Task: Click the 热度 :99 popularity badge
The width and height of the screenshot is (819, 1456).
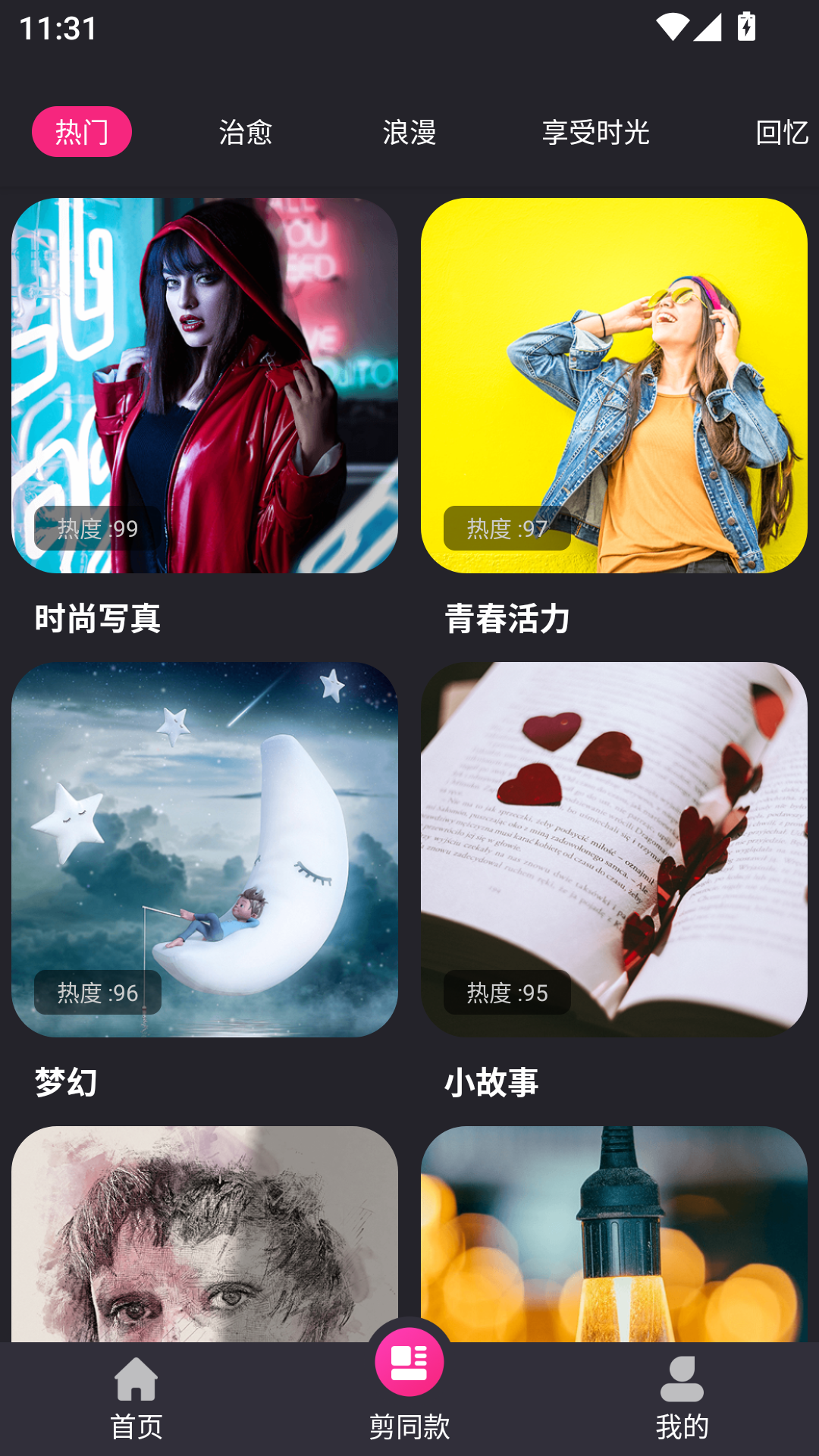Action: point(97,531)
